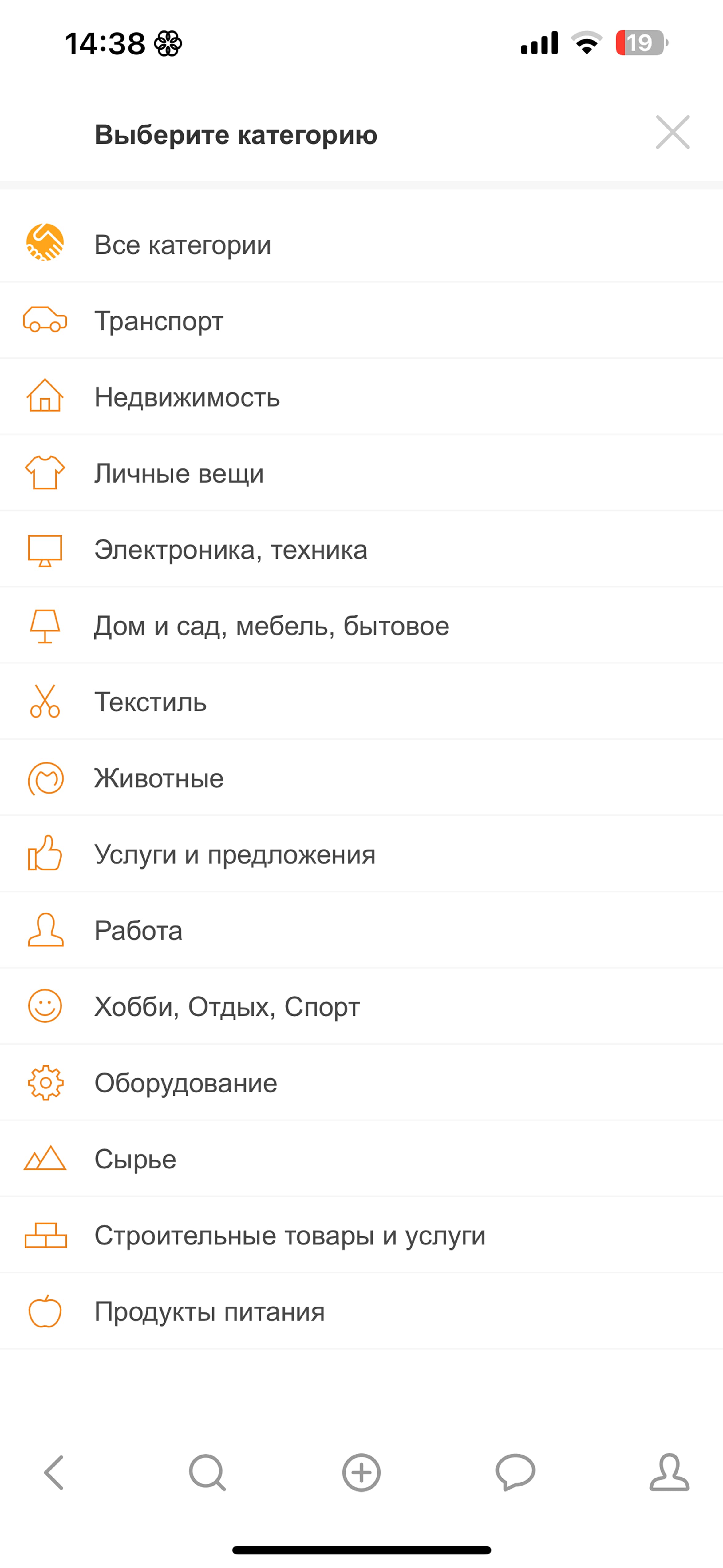Open Личные вещи category
This screenshot has height=1568, width=723.
361,472
